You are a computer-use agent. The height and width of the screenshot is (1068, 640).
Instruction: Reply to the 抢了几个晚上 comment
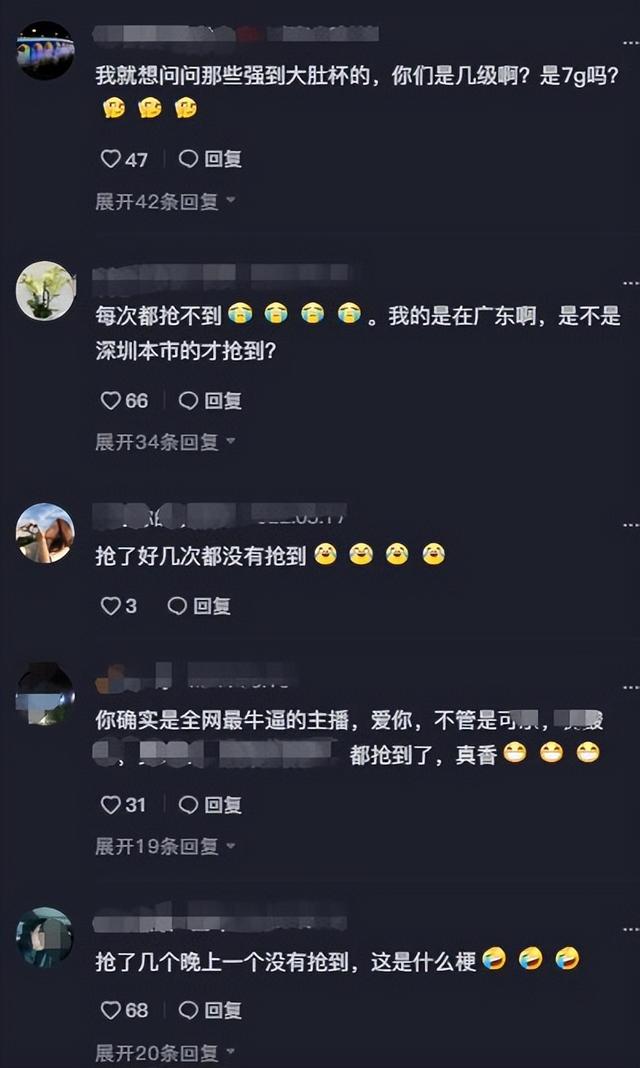click(210, 1010)
